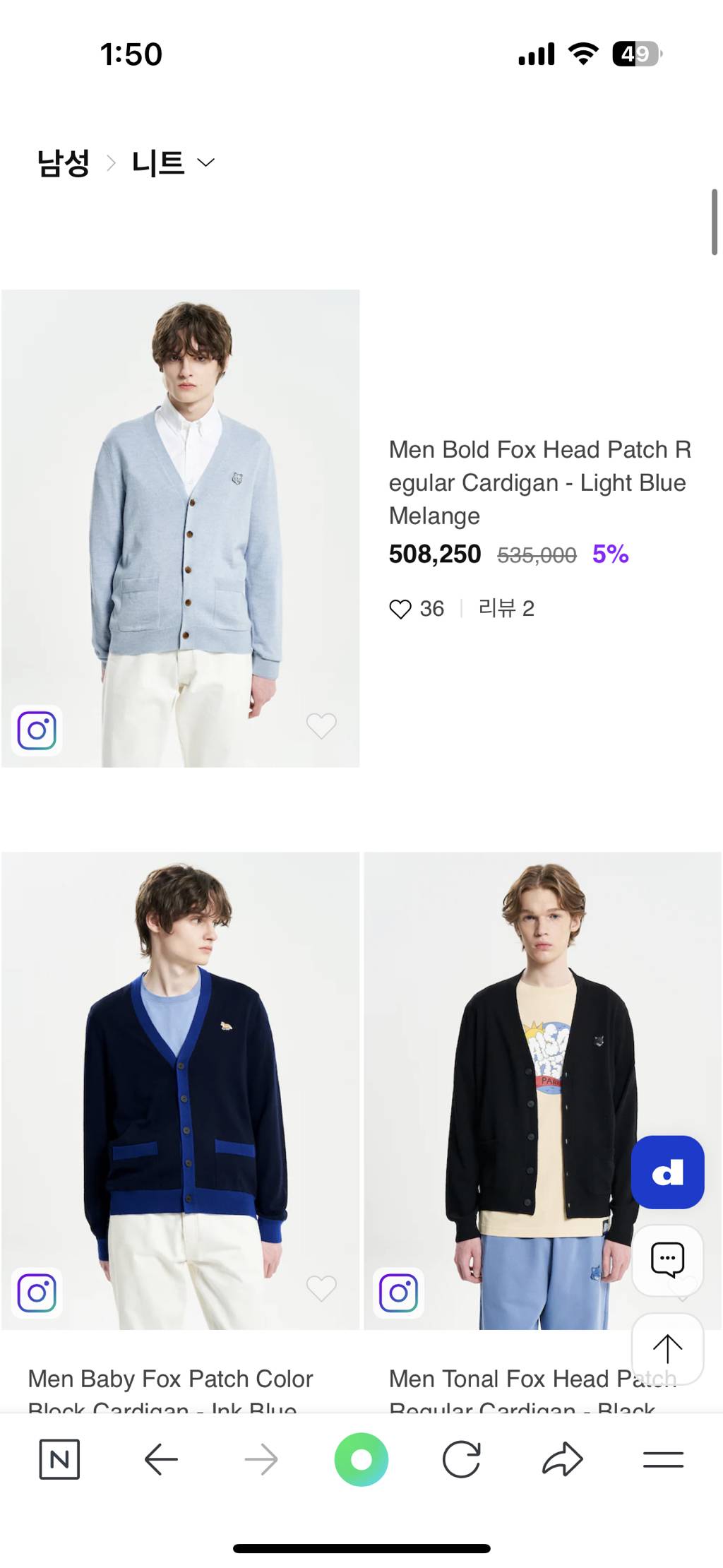Tap Instagram icon on Ink Blue cardigan
This screenshot has height=1568, width=723.
click(37, 1293)
